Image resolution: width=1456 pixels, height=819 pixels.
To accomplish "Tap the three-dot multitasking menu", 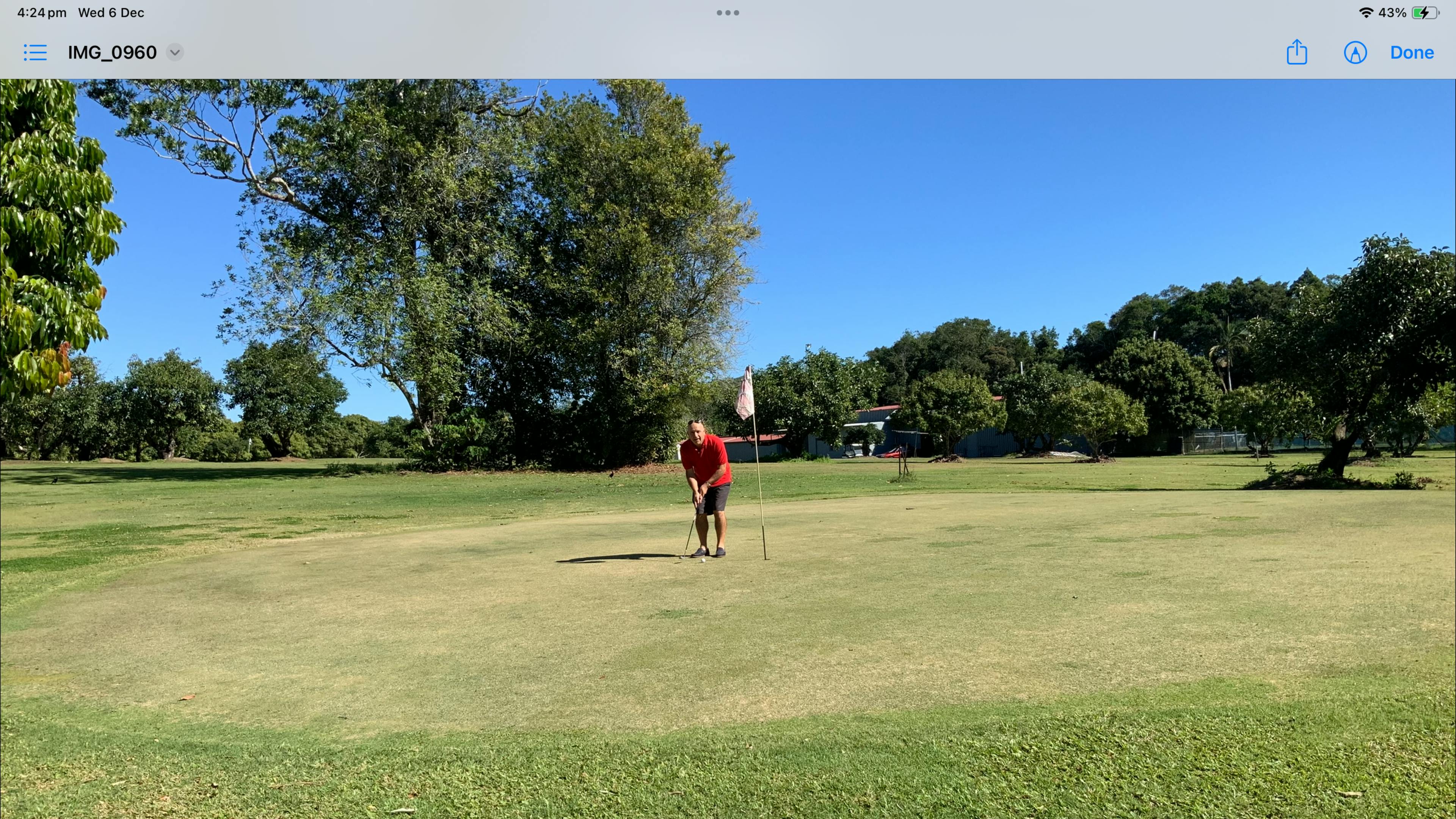I will pyautogui.click(x=728, y=13).
